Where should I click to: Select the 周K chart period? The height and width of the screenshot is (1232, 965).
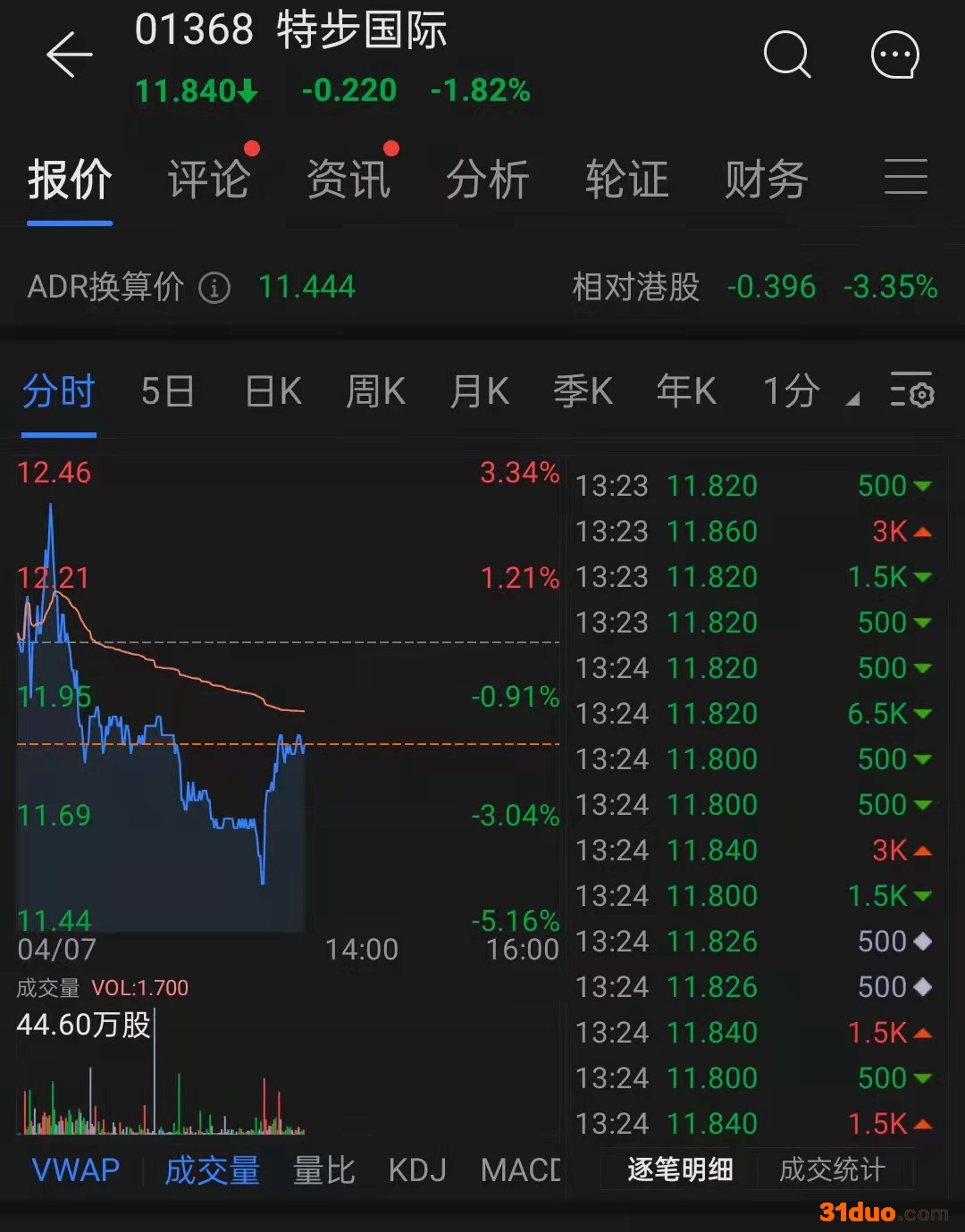tap(376, 391)
